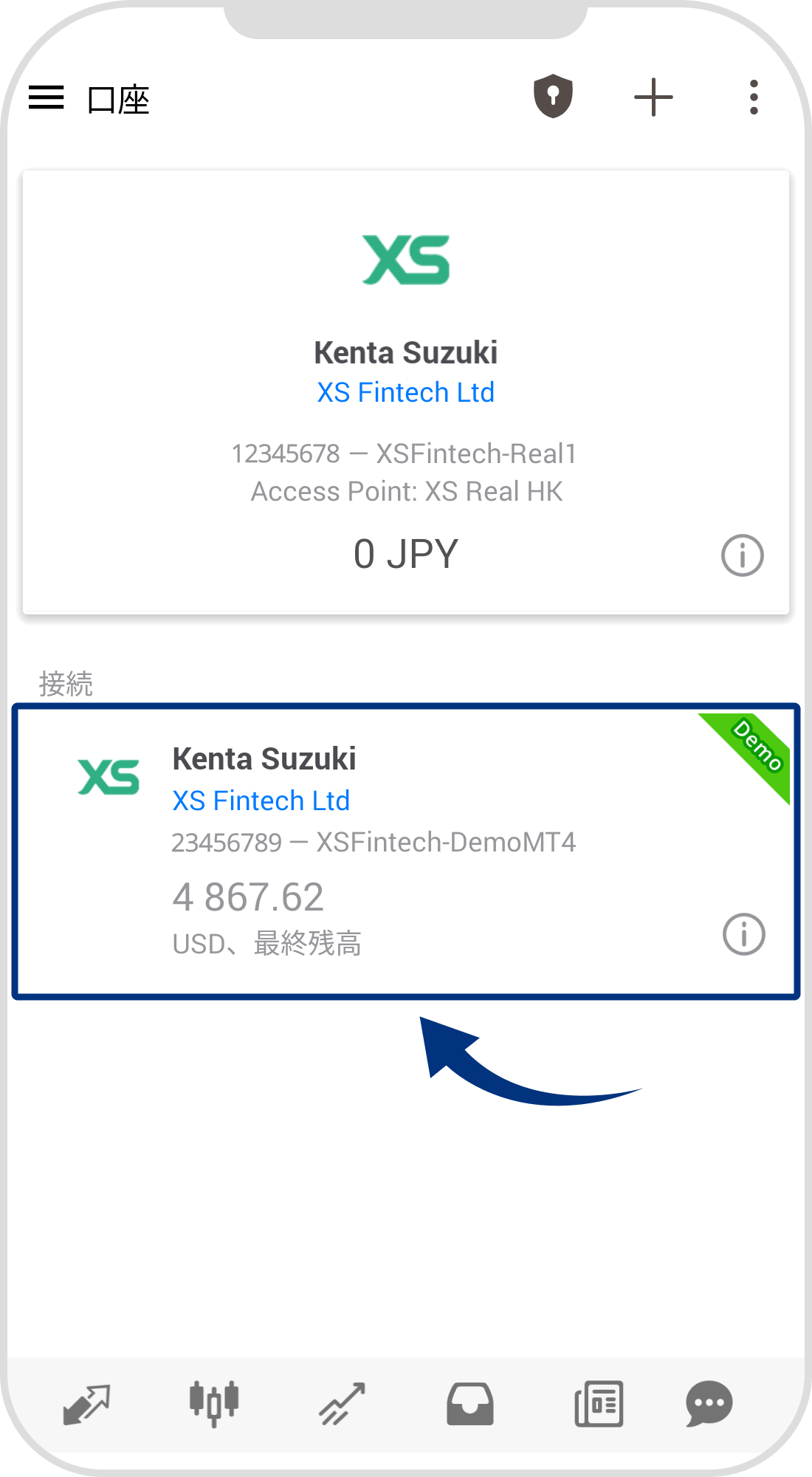The width and height of the screenshot is (812, 1477).
Task: Switch to the quotes arrows tab
Action: coord(86,1403)
